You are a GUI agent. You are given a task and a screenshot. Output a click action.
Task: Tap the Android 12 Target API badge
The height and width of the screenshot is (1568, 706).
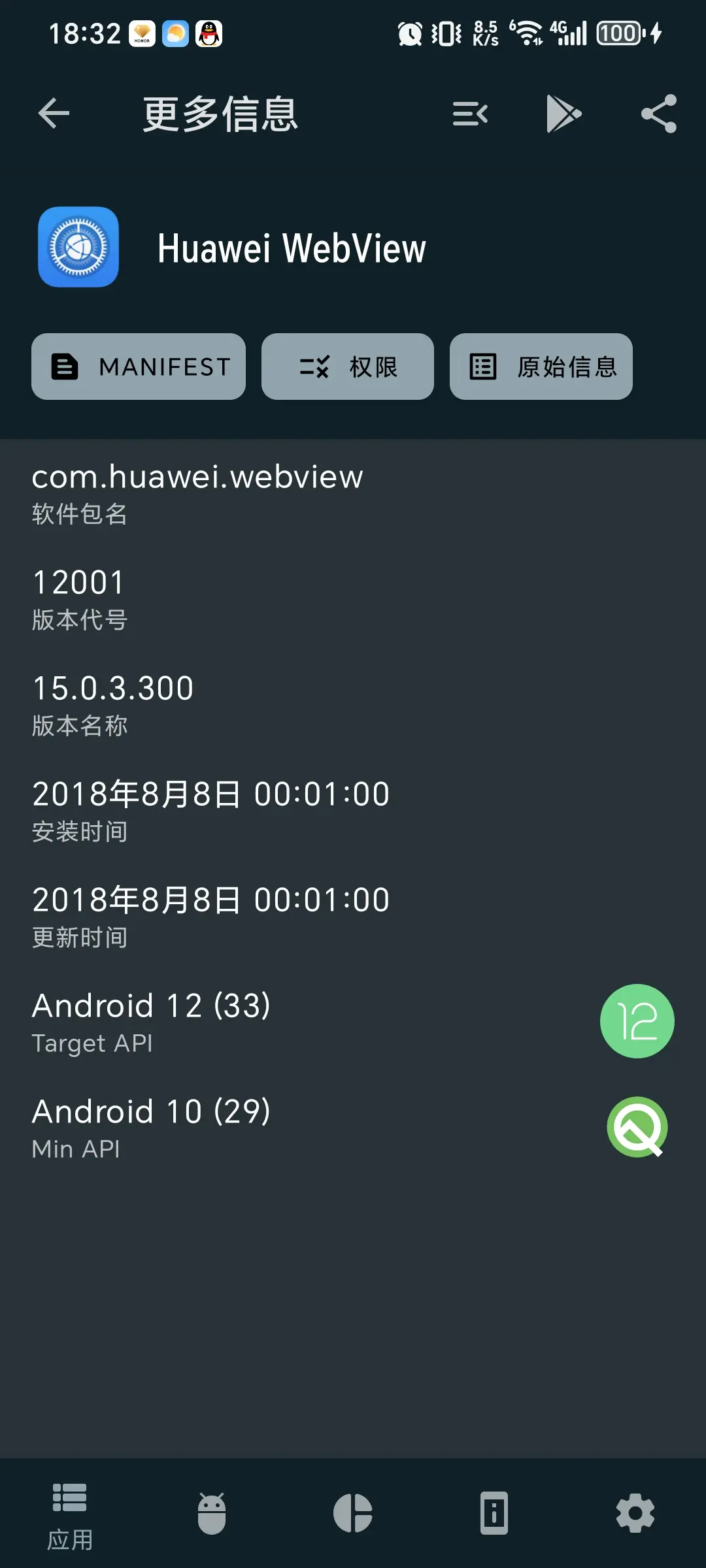pyautogui.click(x=637, y=1021)
